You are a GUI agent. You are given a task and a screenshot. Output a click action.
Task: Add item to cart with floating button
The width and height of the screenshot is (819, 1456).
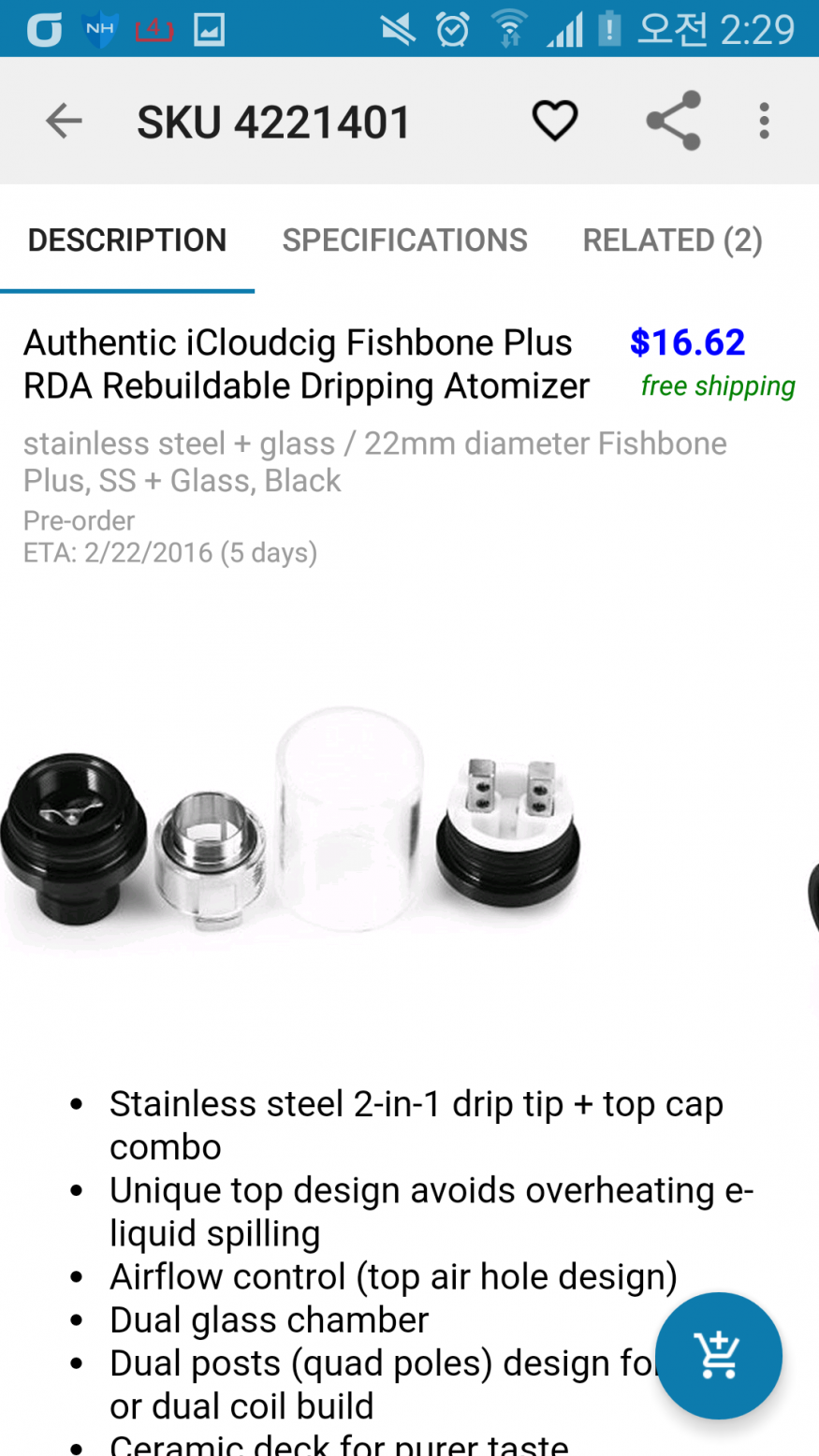[x=718, y=1355]
